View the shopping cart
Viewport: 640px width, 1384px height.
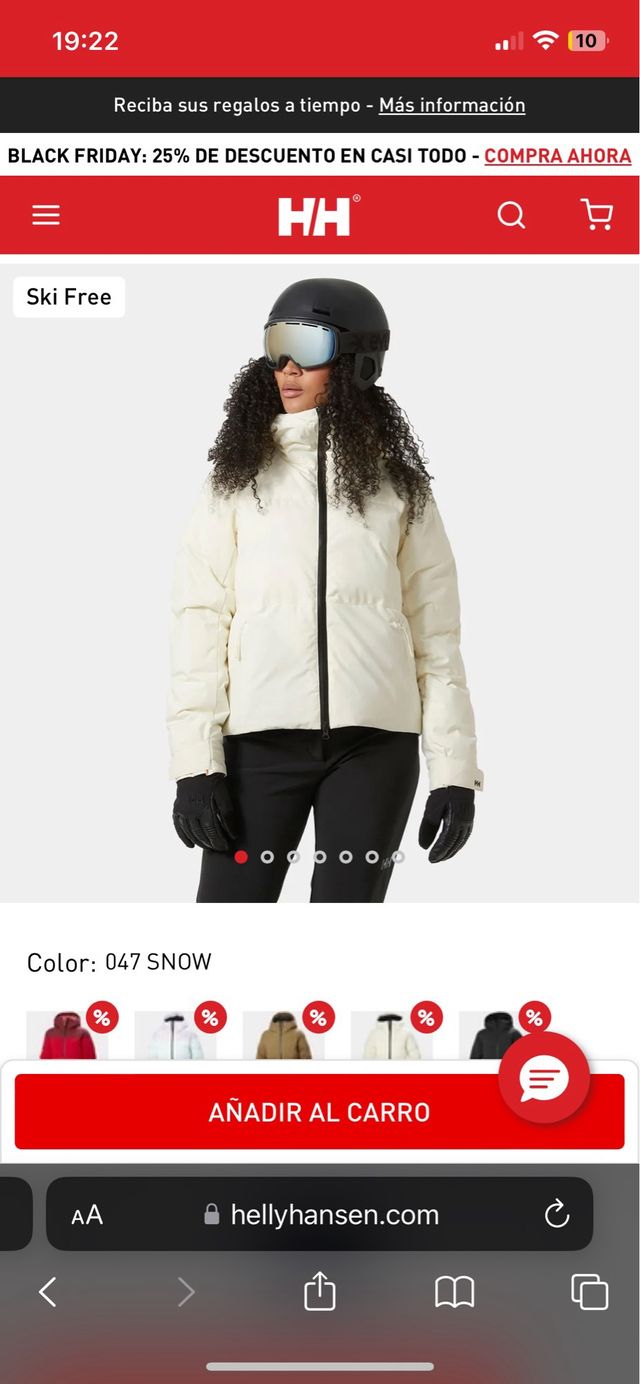(x=597, y=215)
